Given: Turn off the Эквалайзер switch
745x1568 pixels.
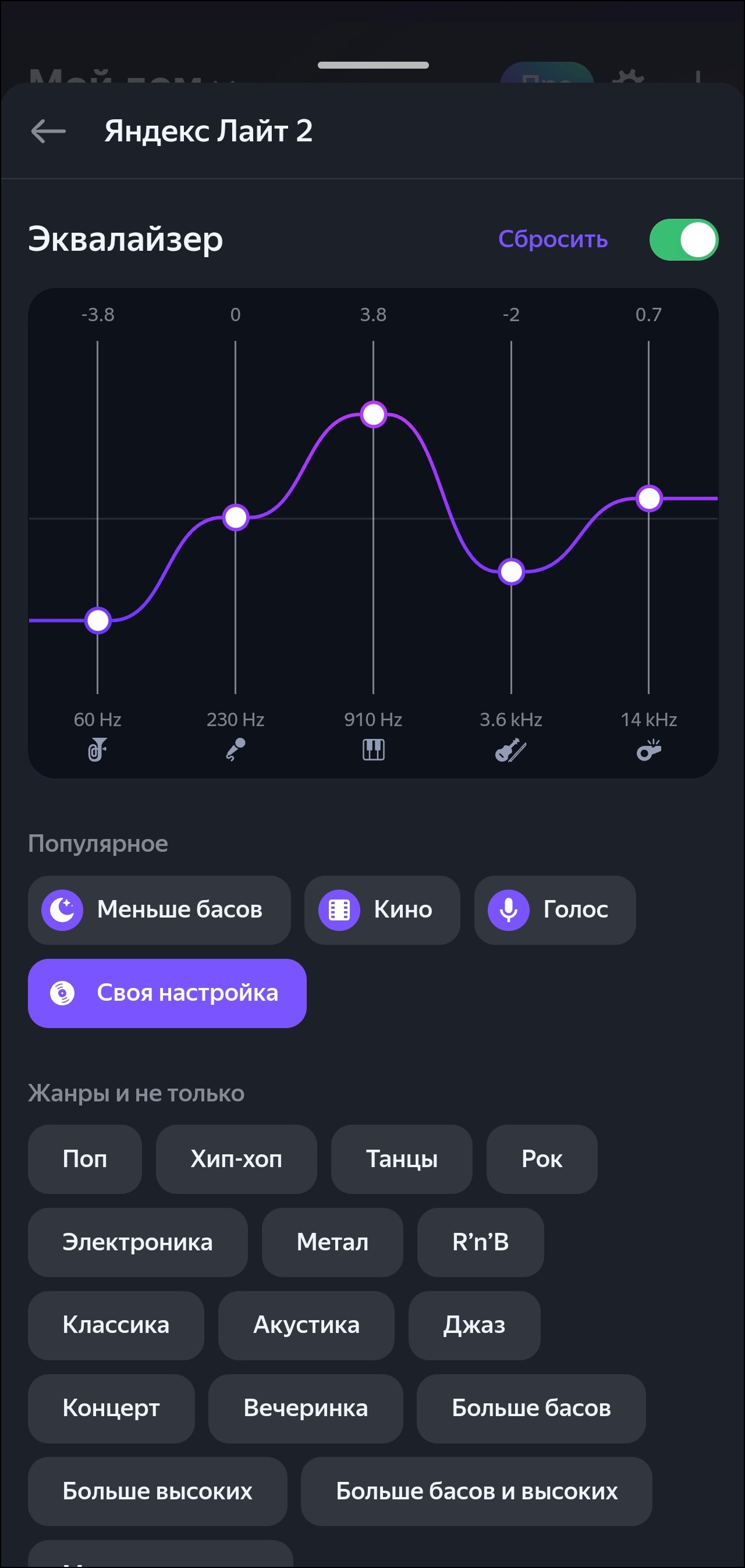Looking at the screenshot, I should point(683,239).
